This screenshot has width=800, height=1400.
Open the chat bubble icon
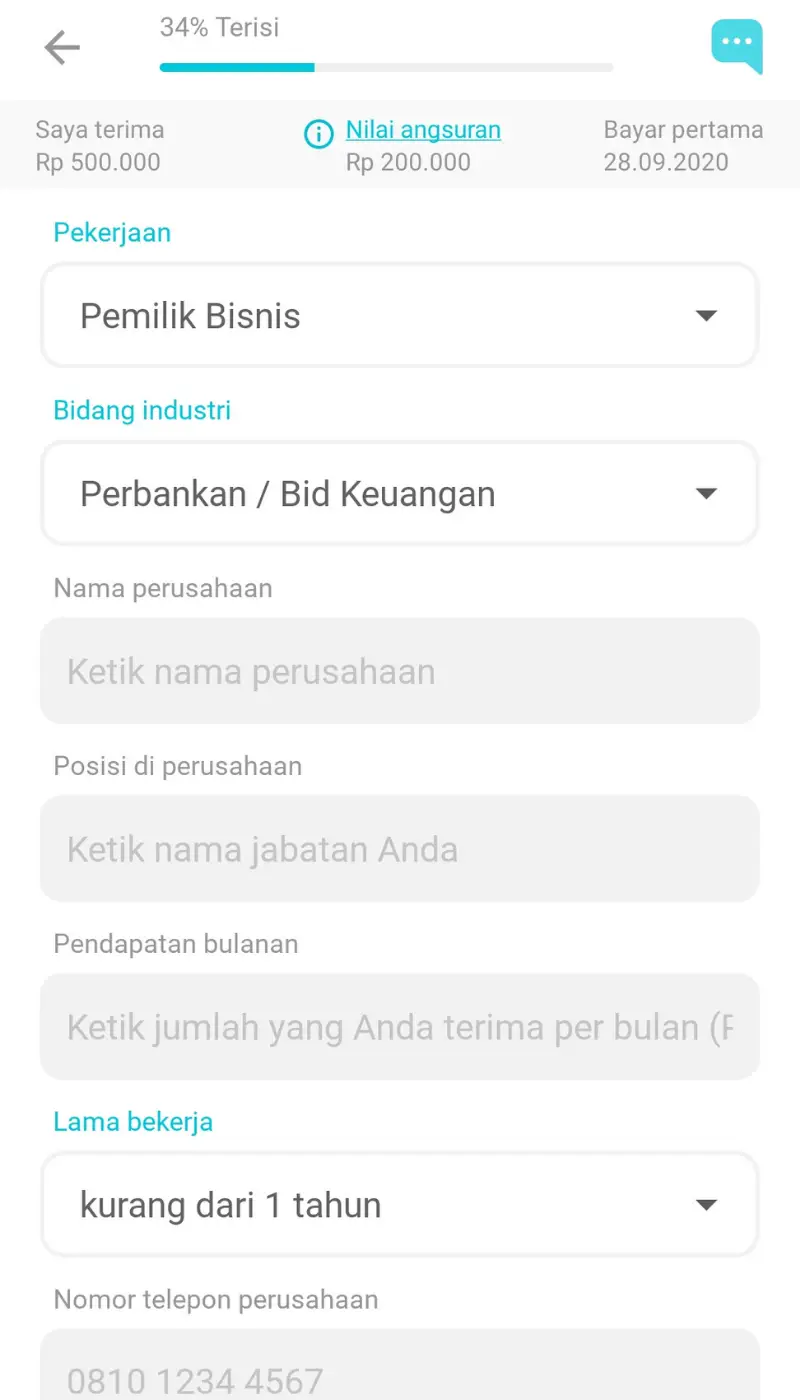tap(737, 45)
